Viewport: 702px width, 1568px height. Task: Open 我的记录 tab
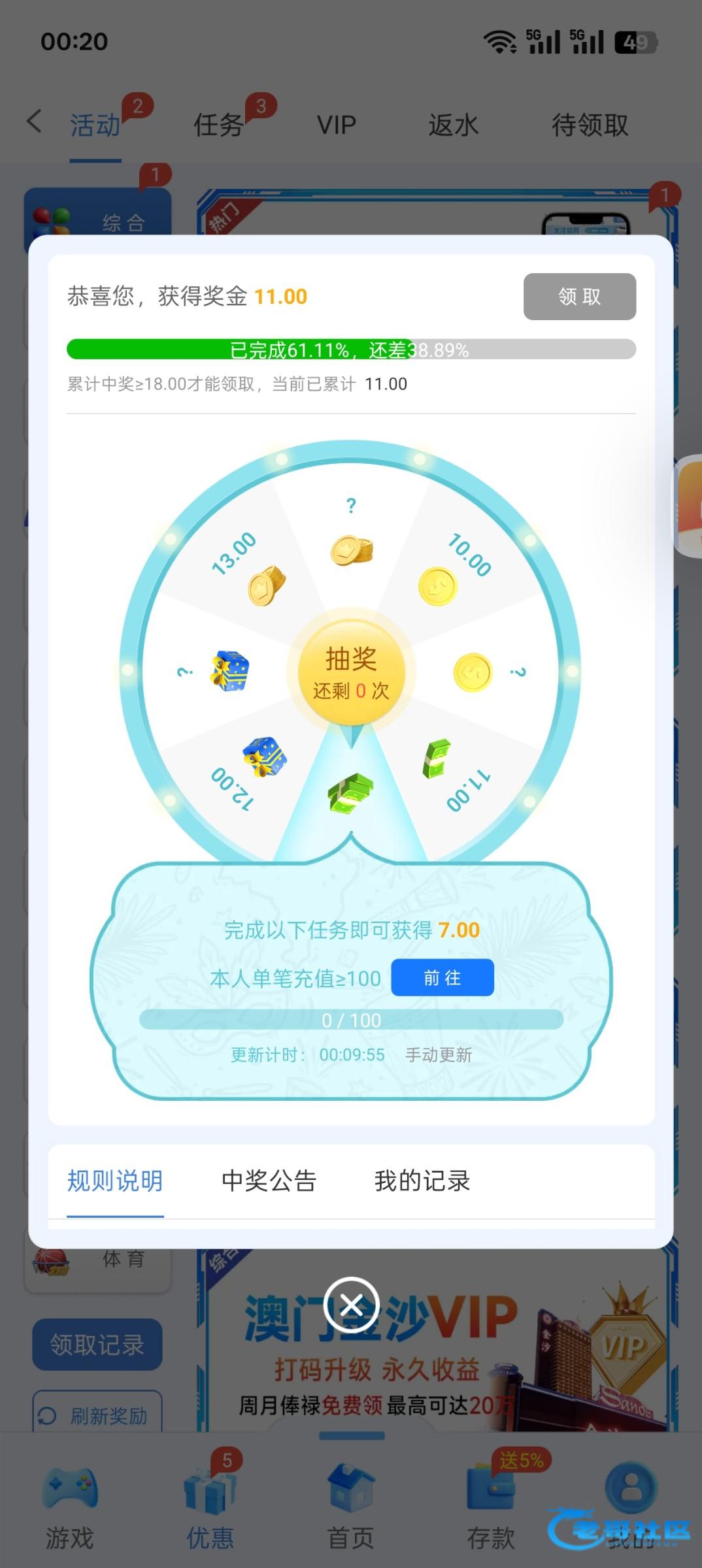422,1181
